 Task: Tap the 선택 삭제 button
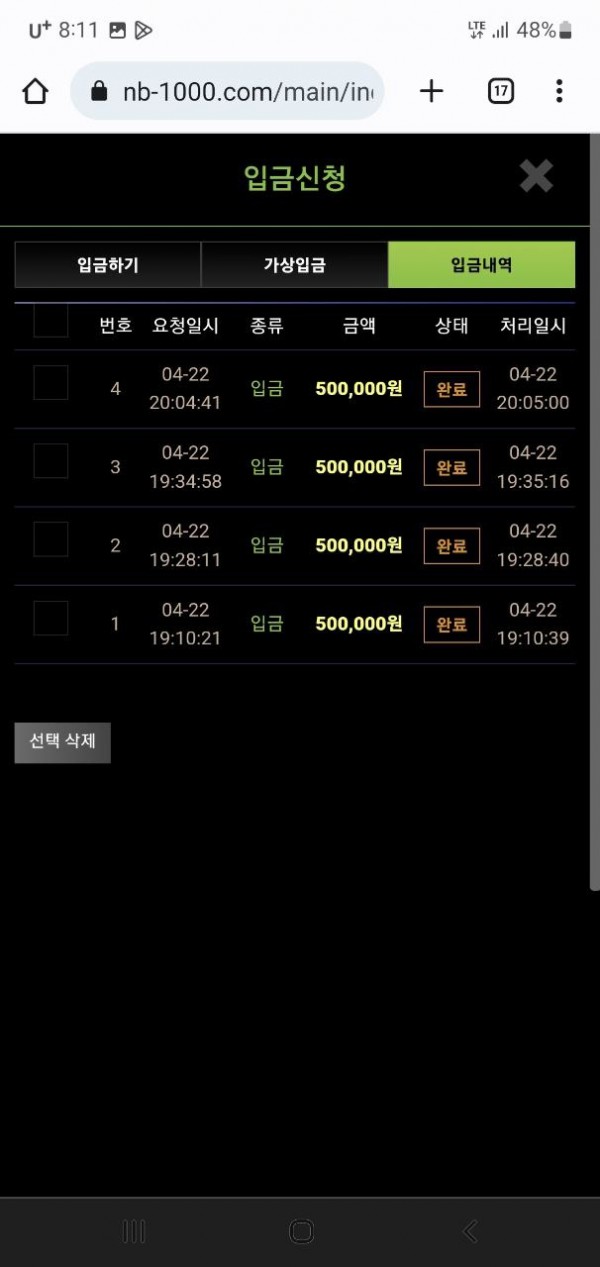pyautogui.click(x=62, y=742)
